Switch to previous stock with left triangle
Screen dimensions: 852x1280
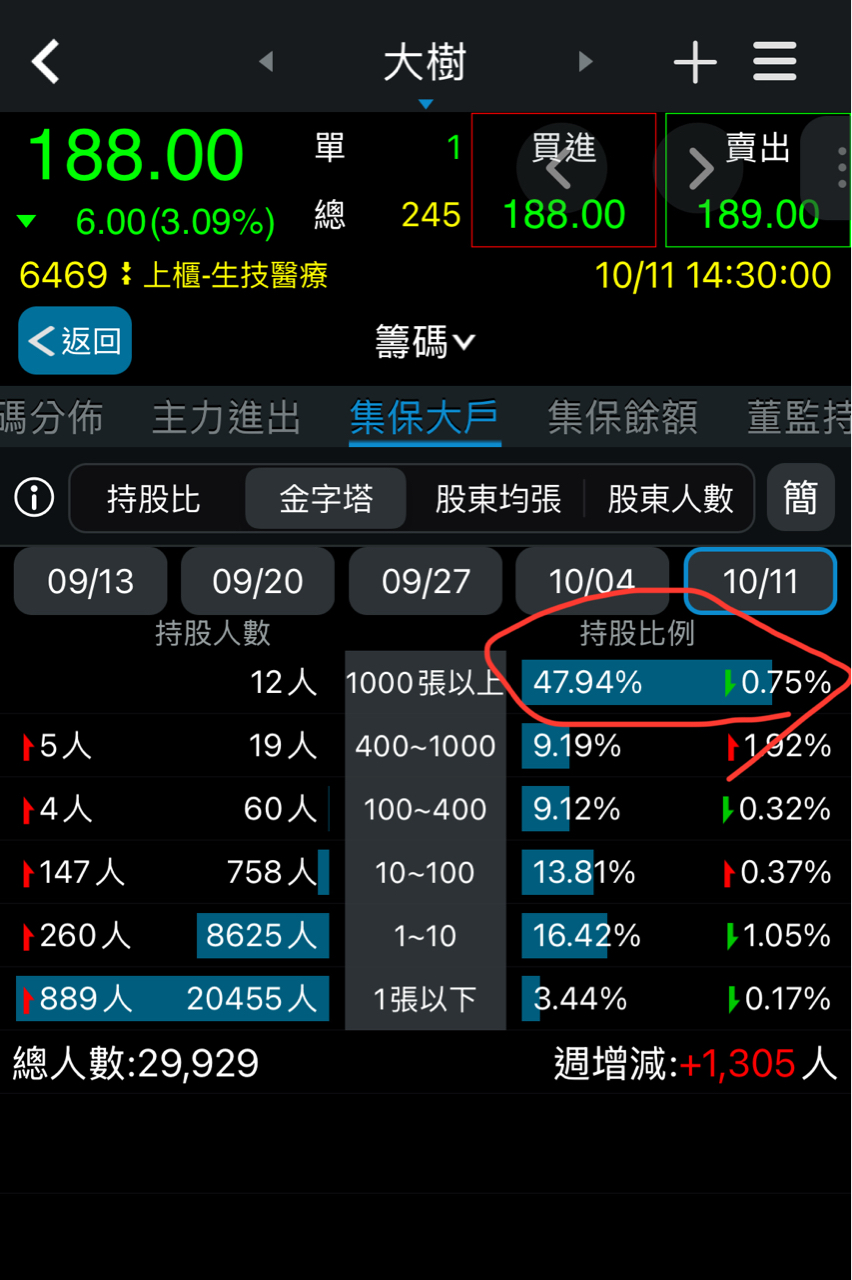pyautogui.click(x=266, y=62)
